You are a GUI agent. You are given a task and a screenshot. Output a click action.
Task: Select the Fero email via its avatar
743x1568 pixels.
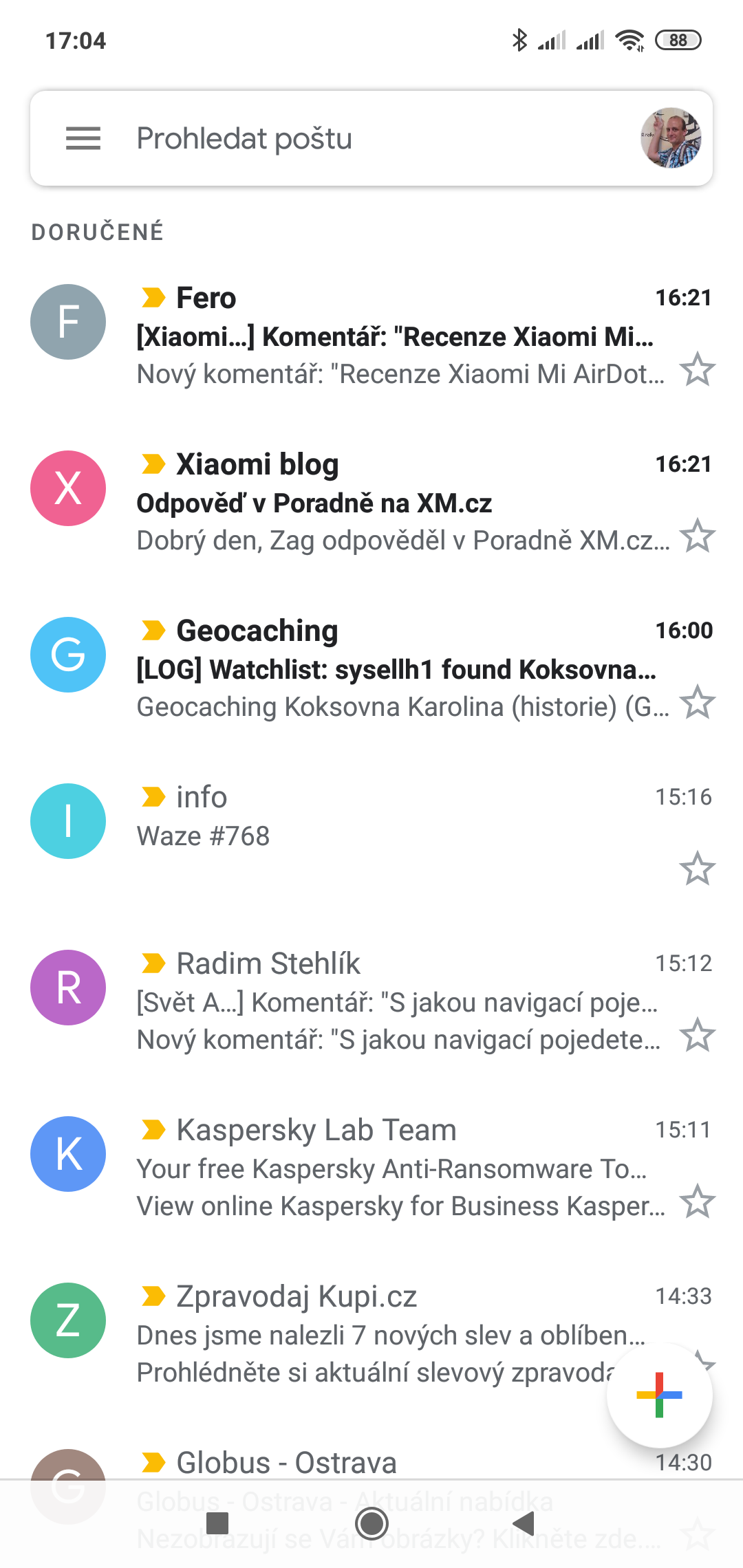(68, 322)
